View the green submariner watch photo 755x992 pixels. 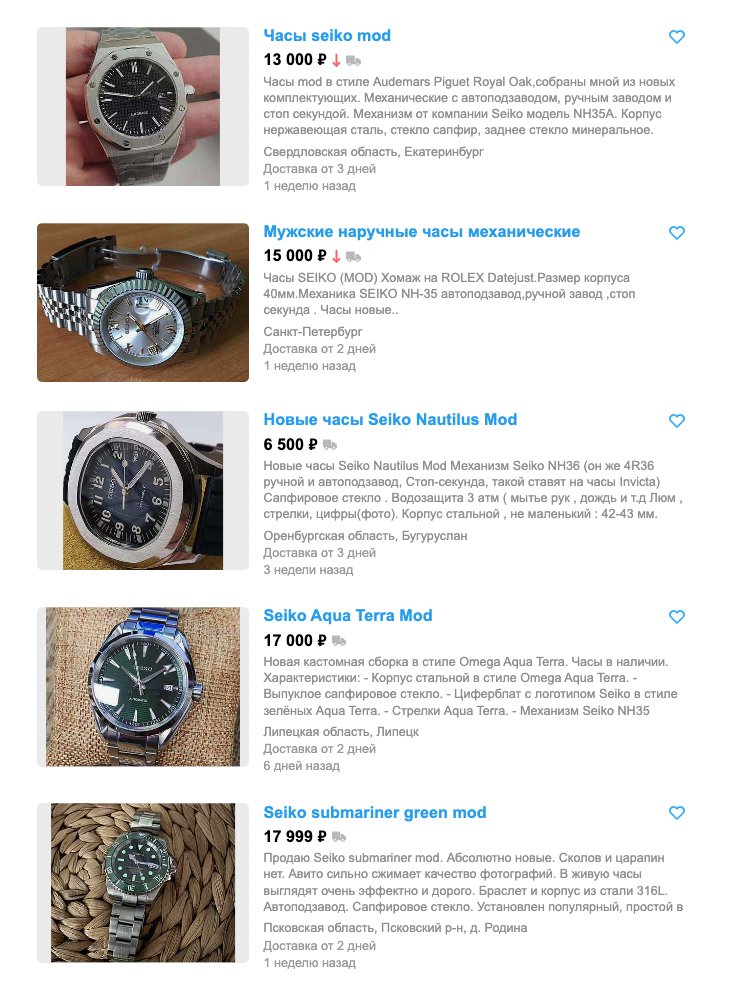click(143, 883)
